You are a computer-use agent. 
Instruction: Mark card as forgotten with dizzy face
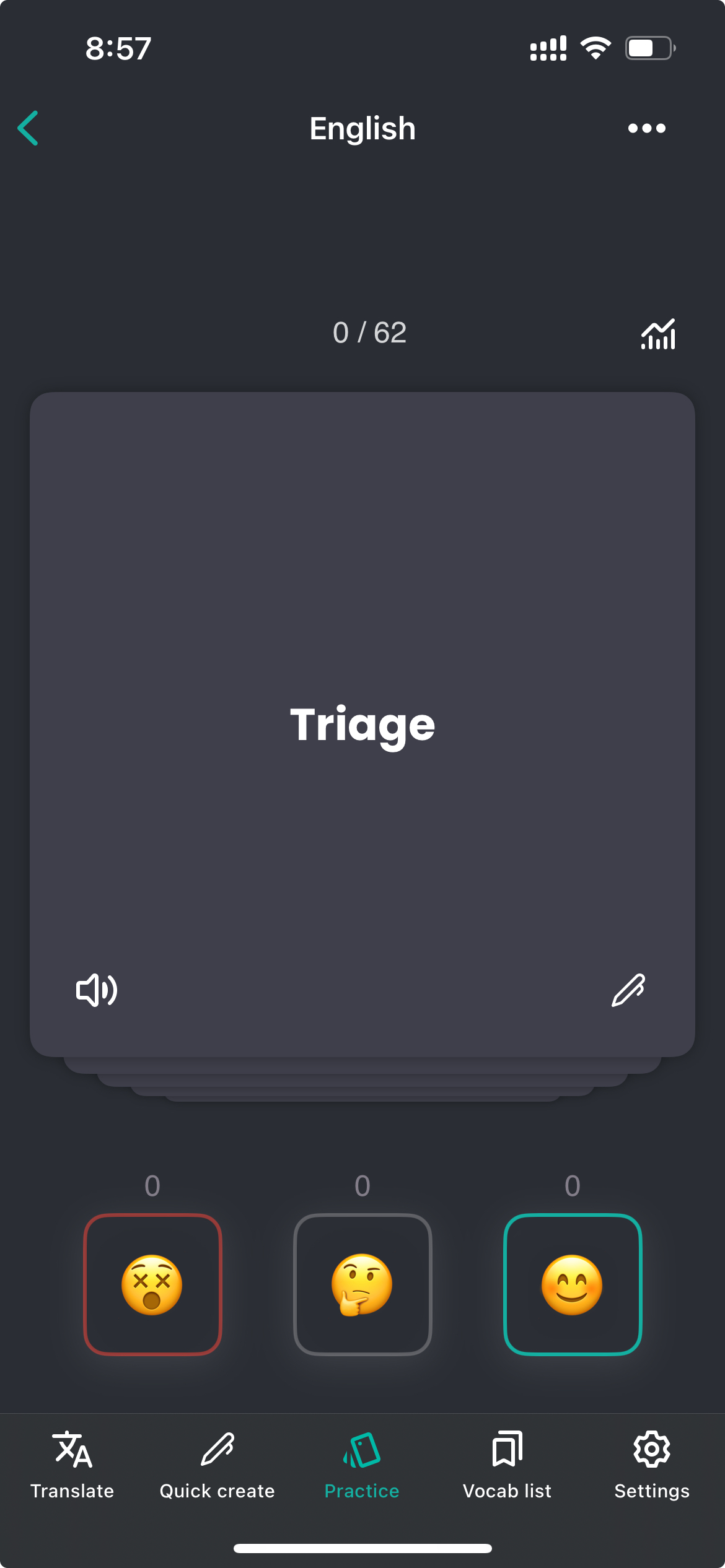coord(152,1284)
